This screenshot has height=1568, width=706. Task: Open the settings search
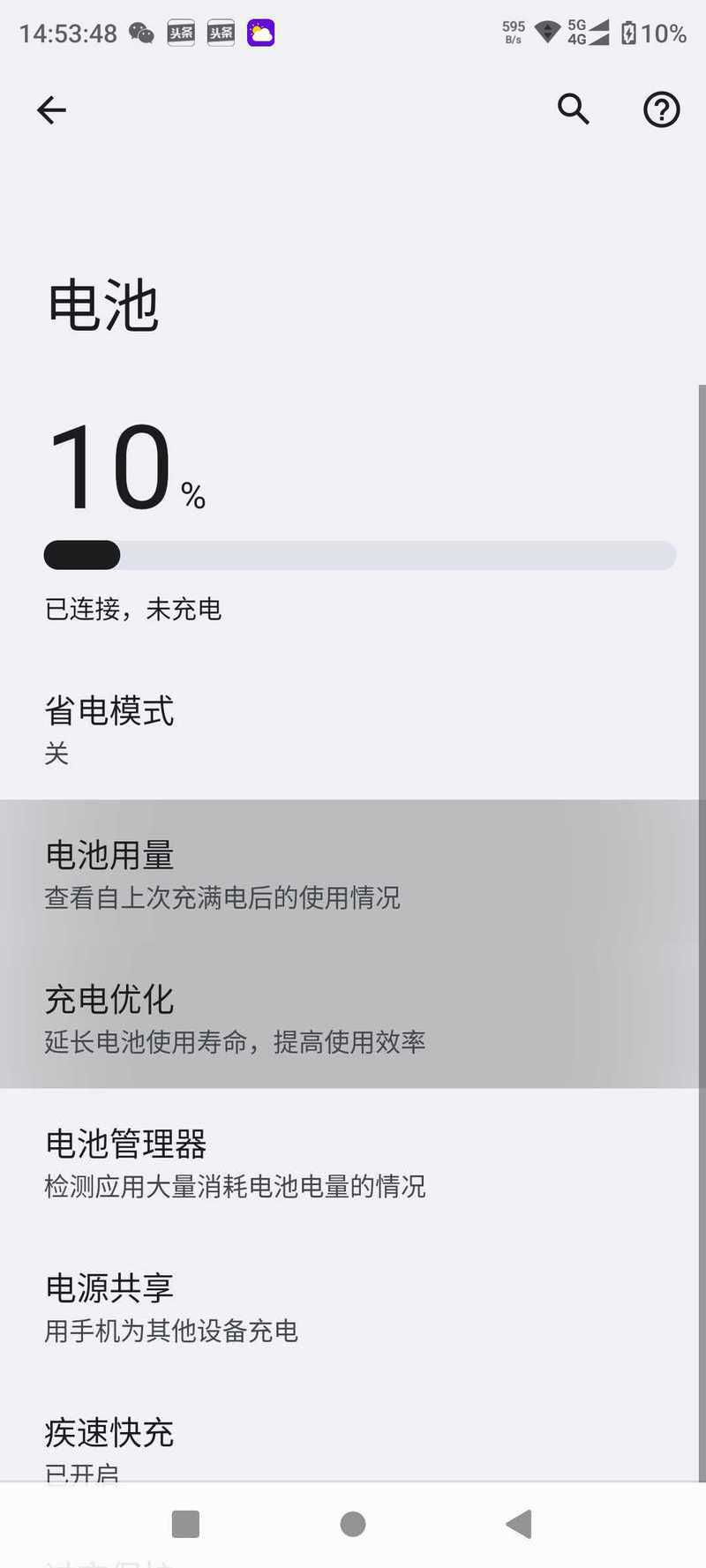pos(573,110)
